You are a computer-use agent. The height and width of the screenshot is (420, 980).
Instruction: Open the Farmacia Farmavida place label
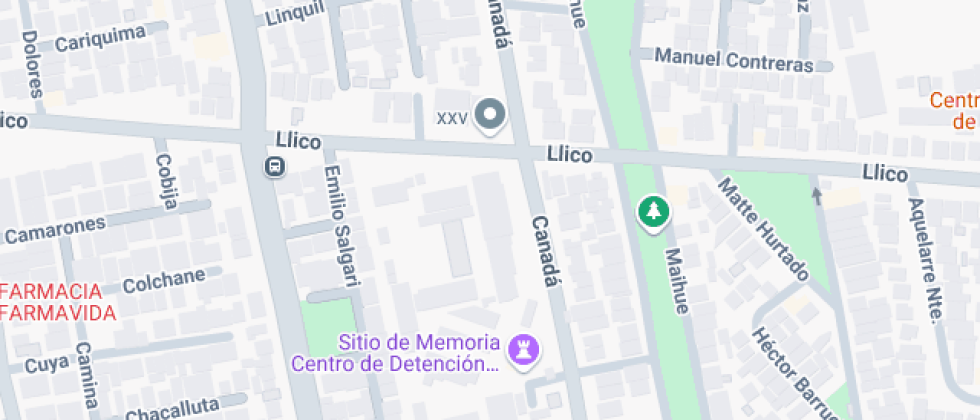[52, 301]
